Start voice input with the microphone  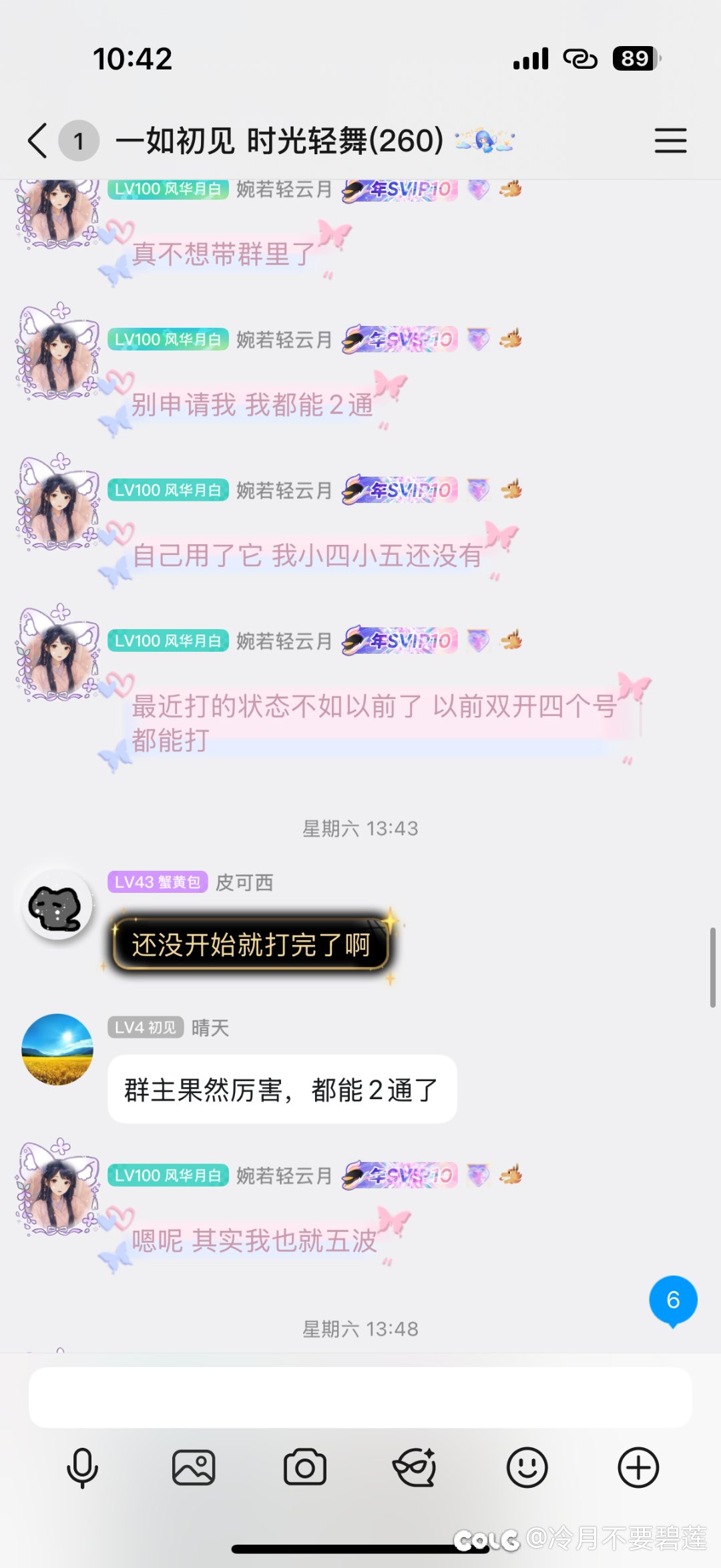83,1468
